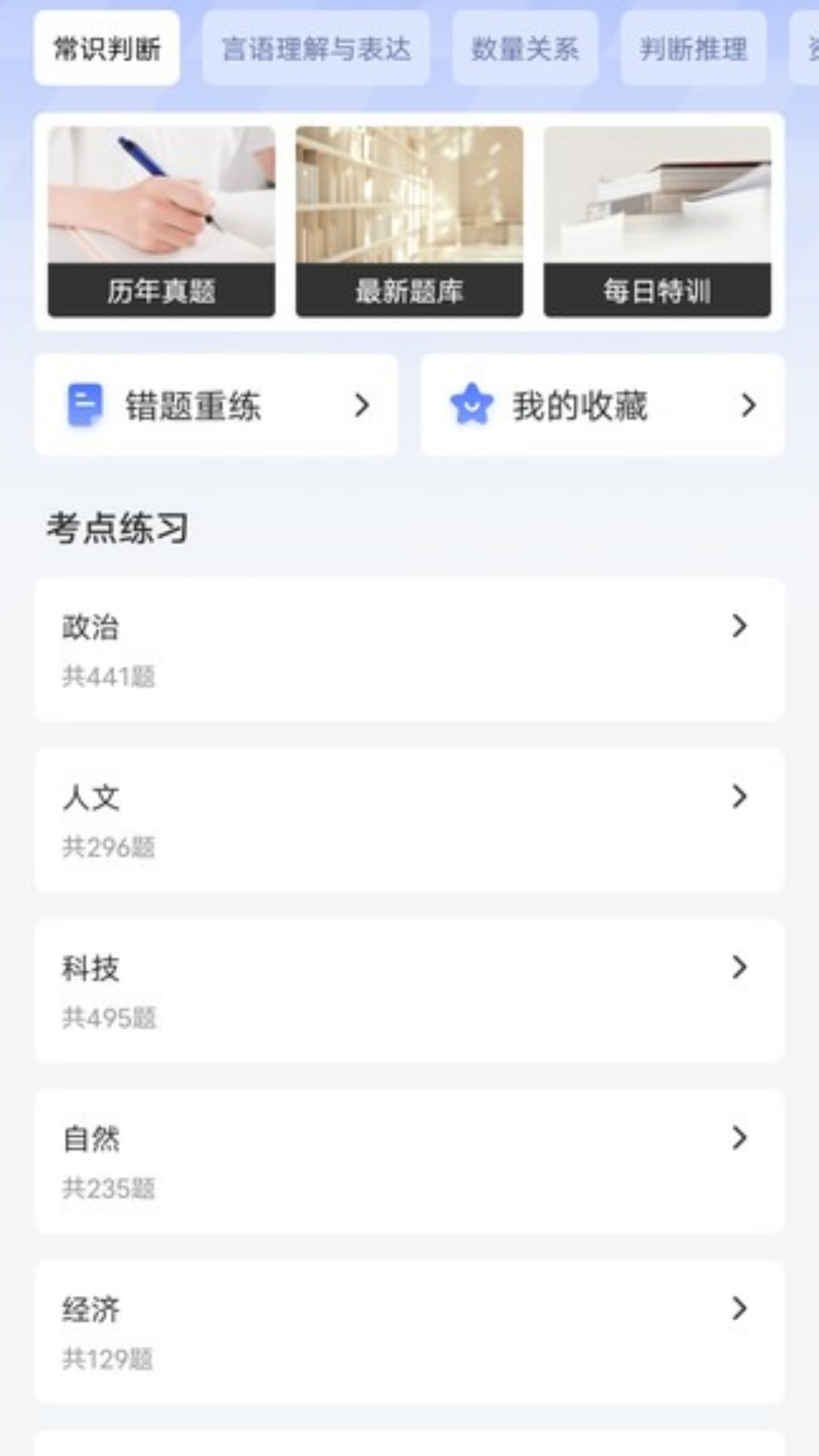Viewport: 819px width, 1456px height.
Task: Switch to the 常识判断 tab
Action: (x=106, y=48)
